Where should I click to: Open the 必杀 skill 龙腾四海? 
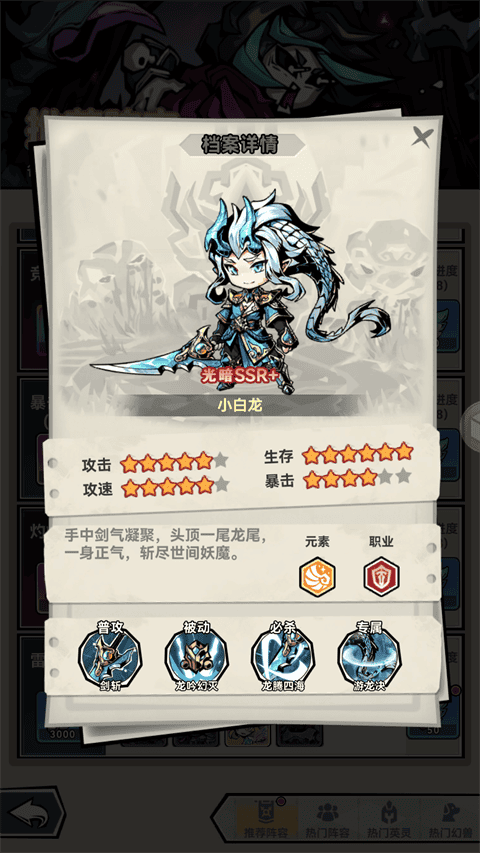283,658
